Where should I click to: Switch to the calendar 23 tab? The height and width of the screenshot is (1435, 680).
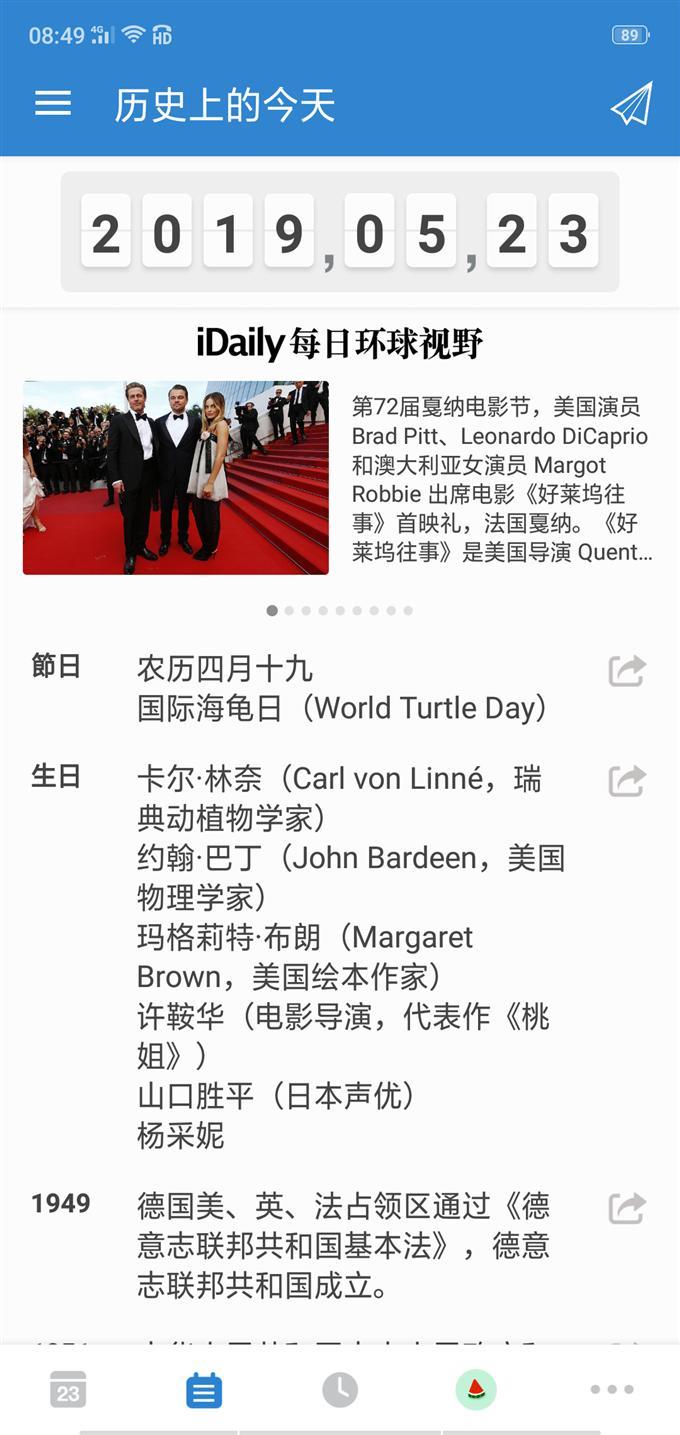(68, 1390)
